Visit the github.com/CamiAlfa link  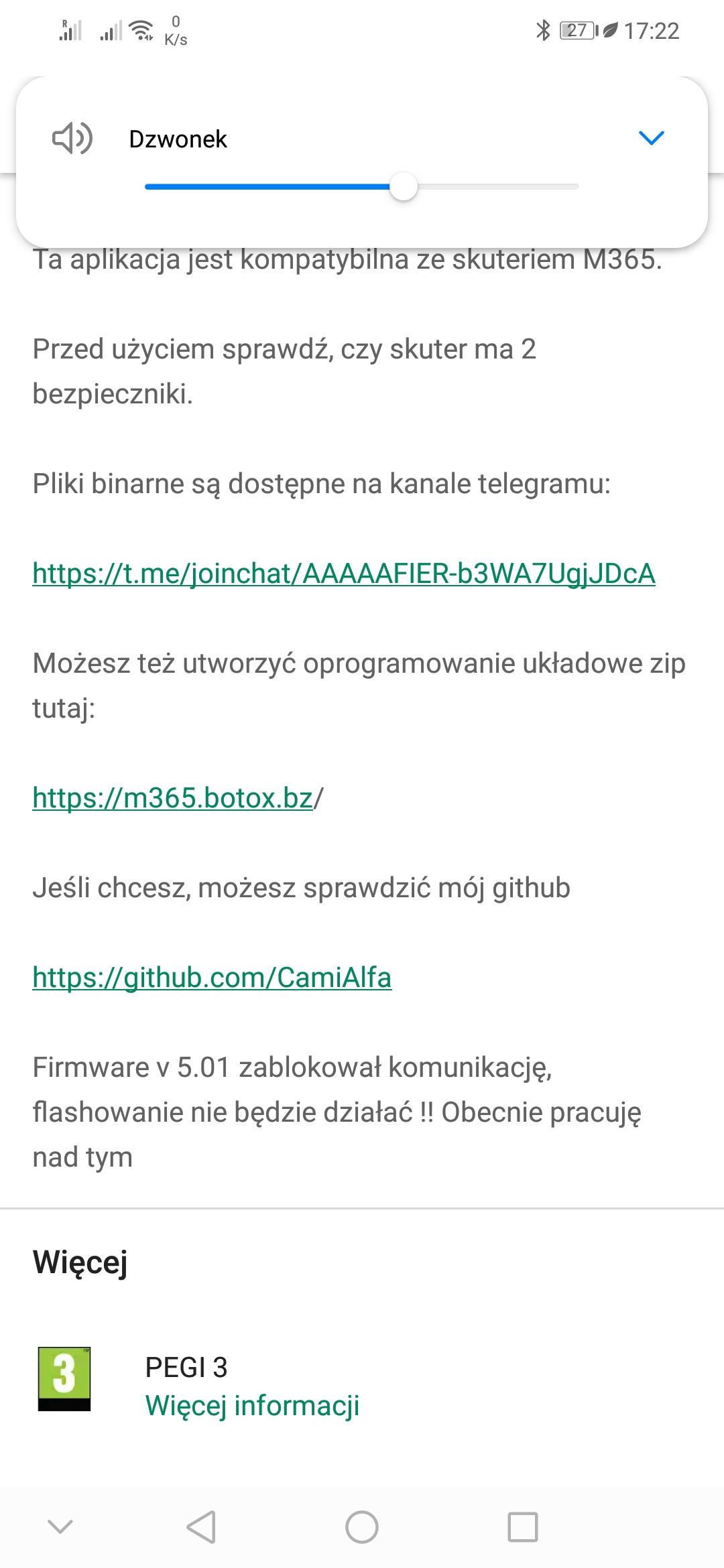(212, 977)
